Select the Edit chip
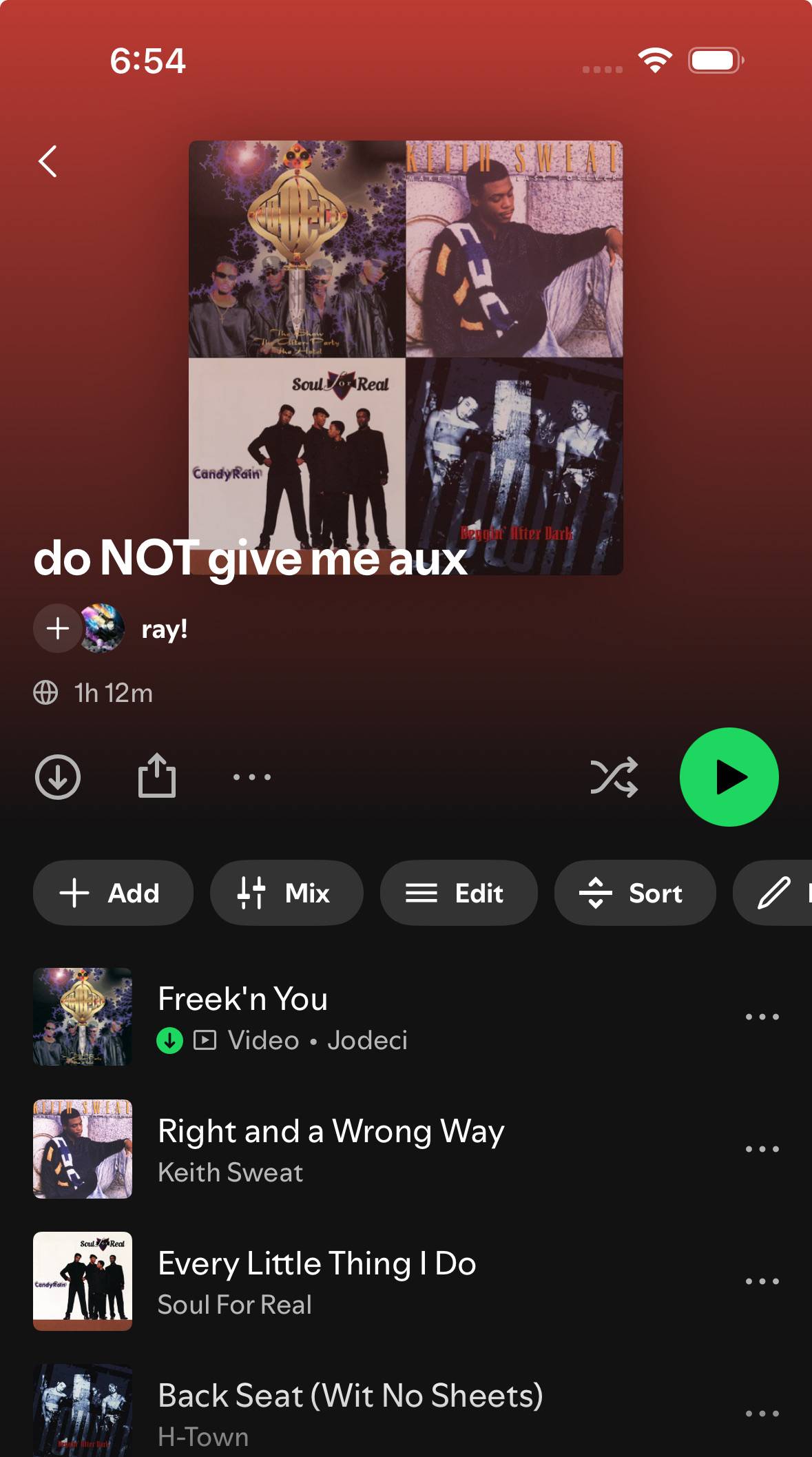This screenshot has width=812, height=1457. point(459,893)
